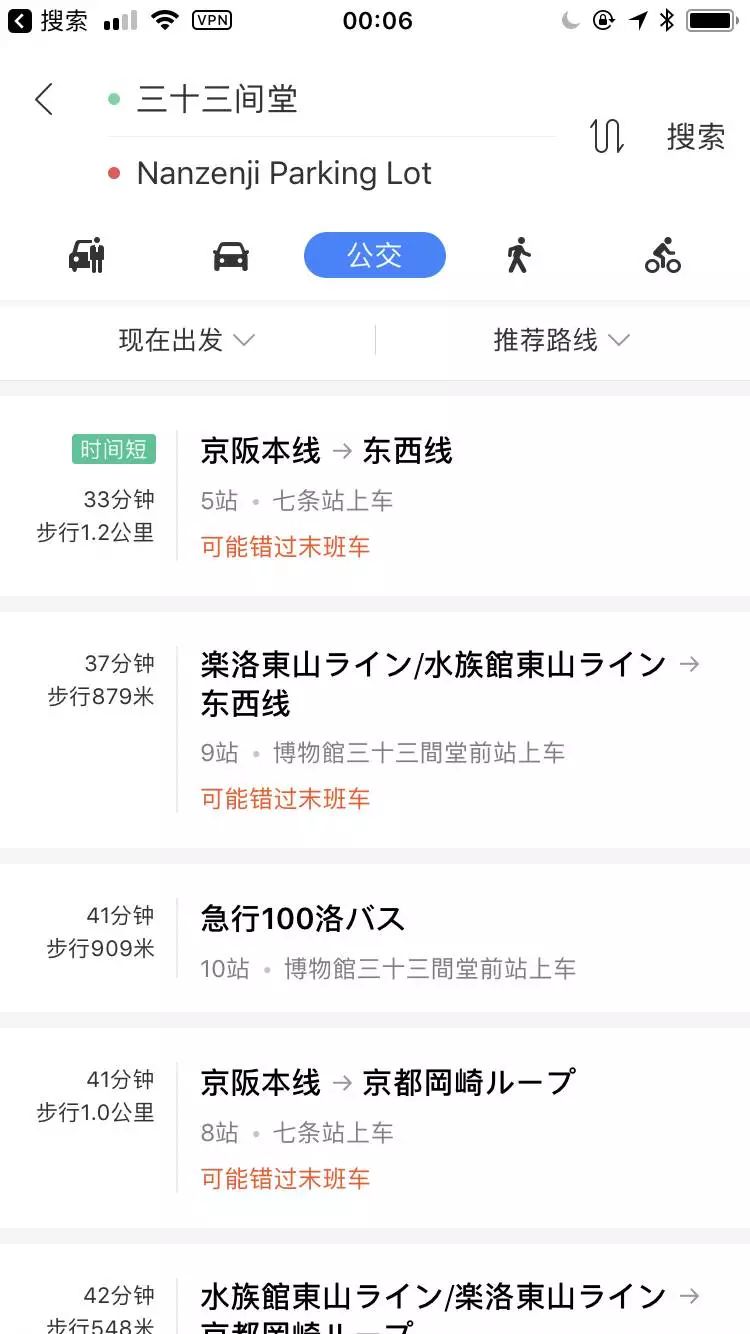Image resolution: width=750 pixels, height=1334 pixels.
Task: Return to previous app via 搜索 breadcrumb
Action: coord(50,21)
